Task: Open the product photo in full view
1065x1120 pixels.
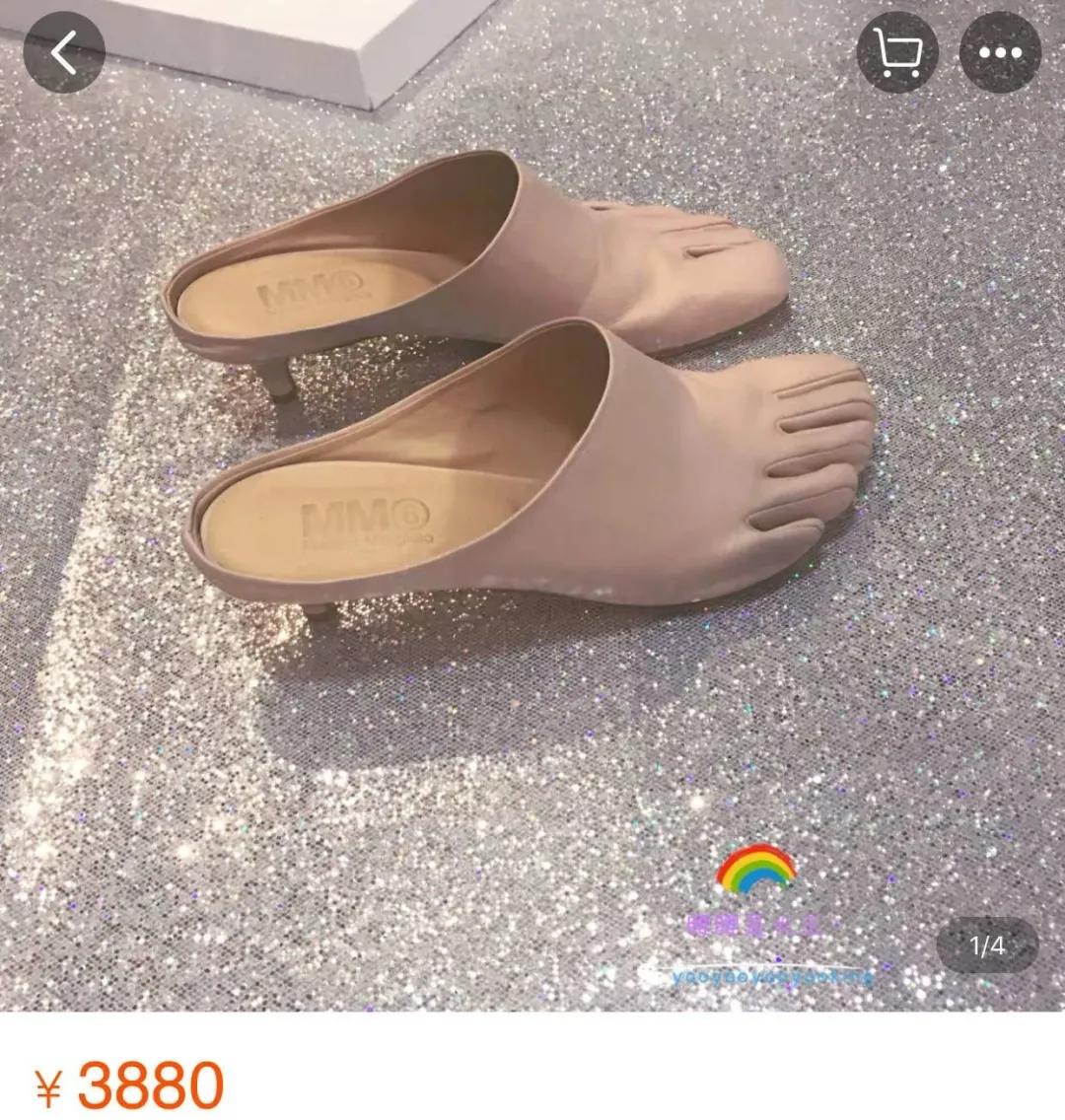Action: (532, 493)
